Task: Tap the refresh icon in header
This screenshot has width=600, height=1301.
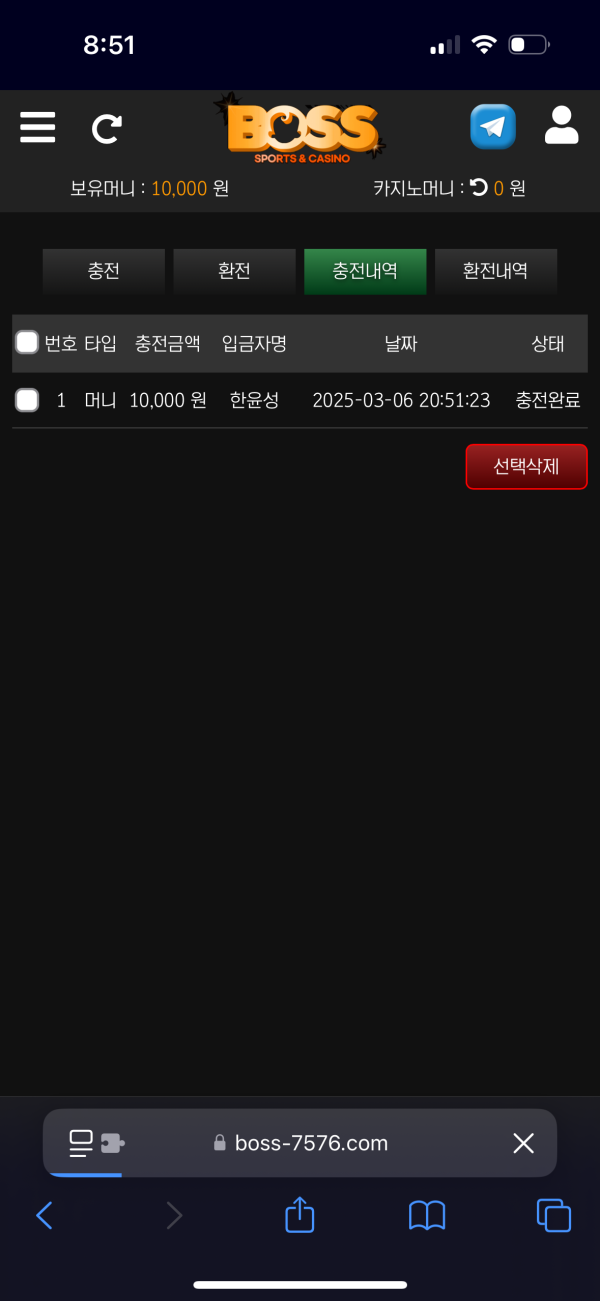Action: pyautogui.click(x=107, y=128)
